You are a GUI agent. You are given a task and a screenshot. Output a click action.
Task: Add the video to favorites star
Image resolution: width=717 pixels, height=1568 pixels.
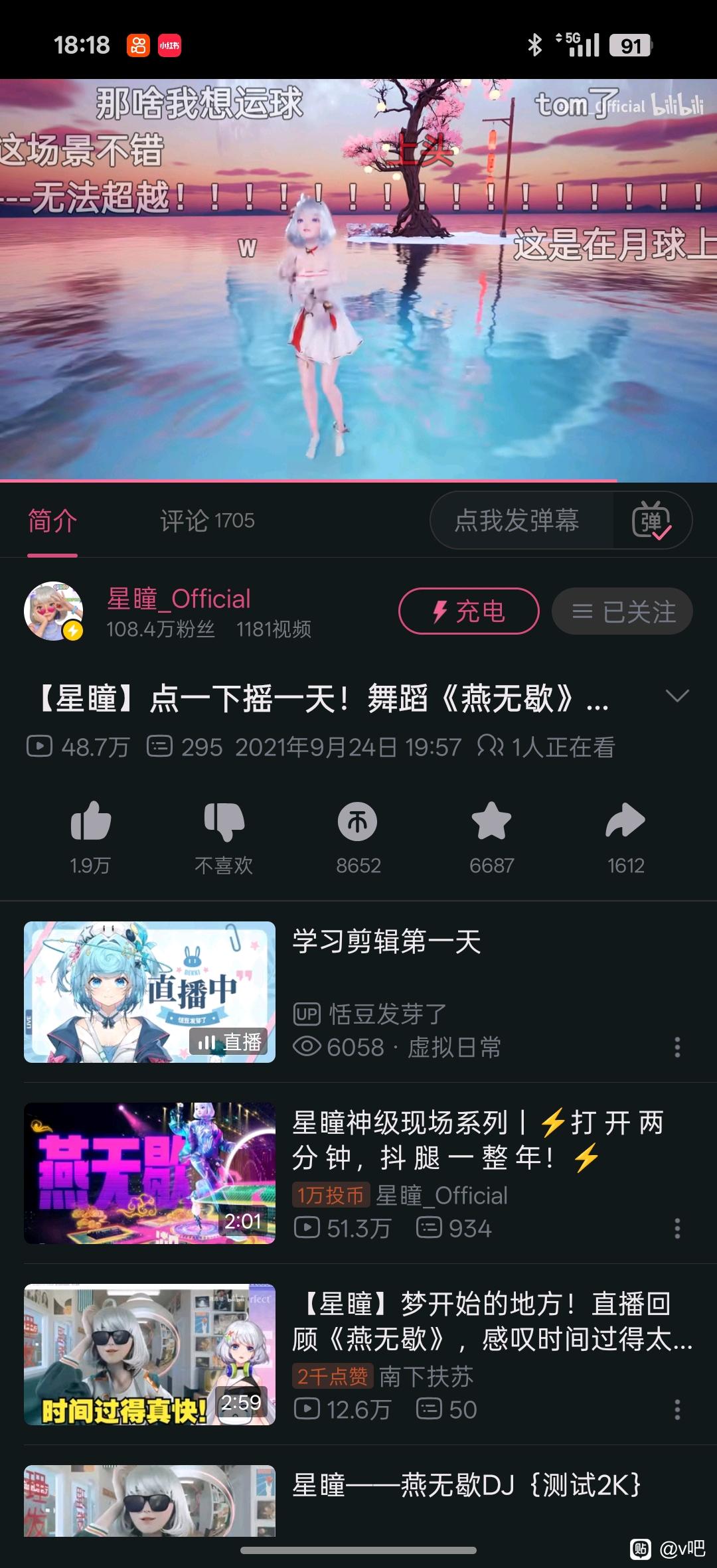click(x=491, y=823)
